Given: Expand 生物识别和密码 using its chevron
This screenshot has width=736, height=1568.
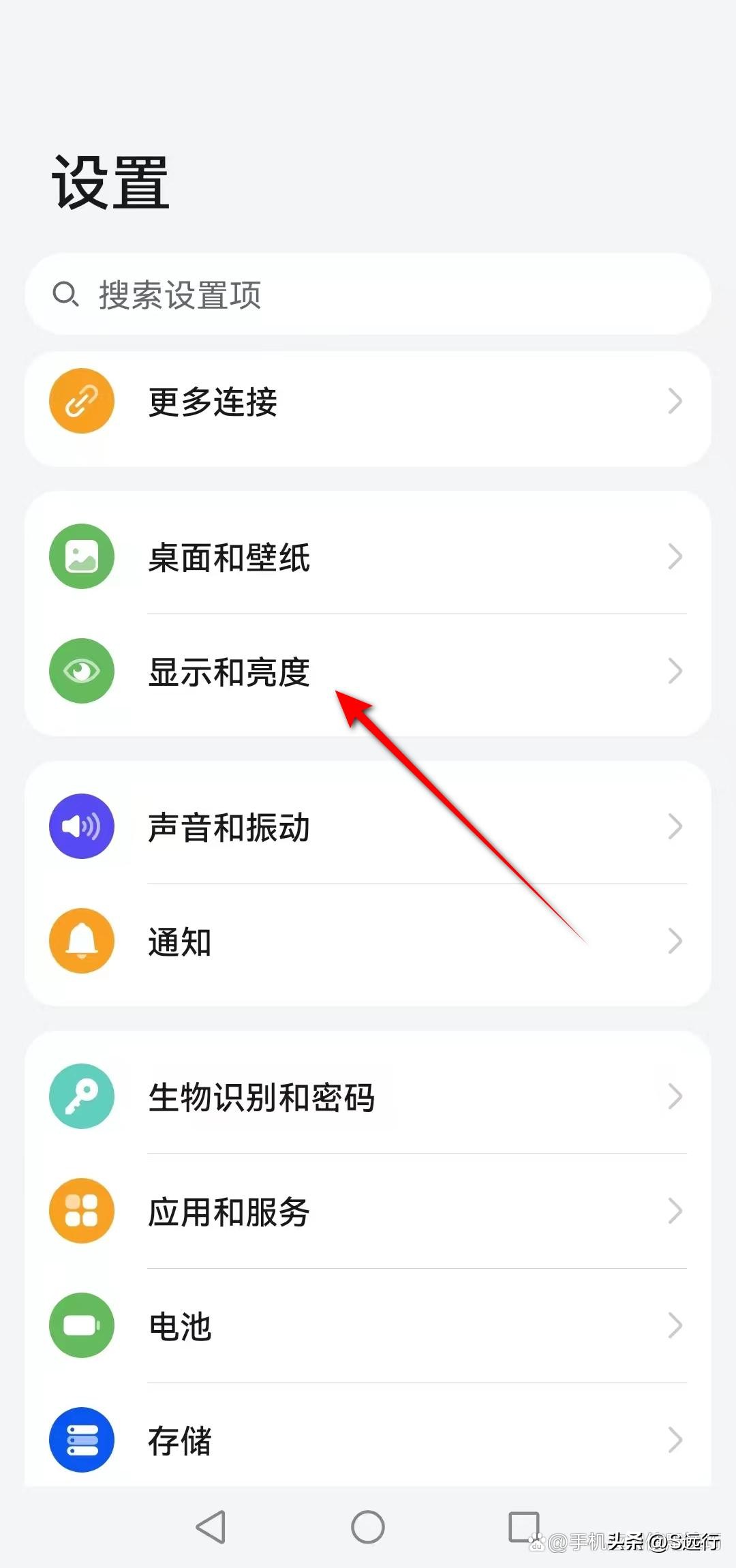Looking at the screenshot, I should (x=675, y=1096).
